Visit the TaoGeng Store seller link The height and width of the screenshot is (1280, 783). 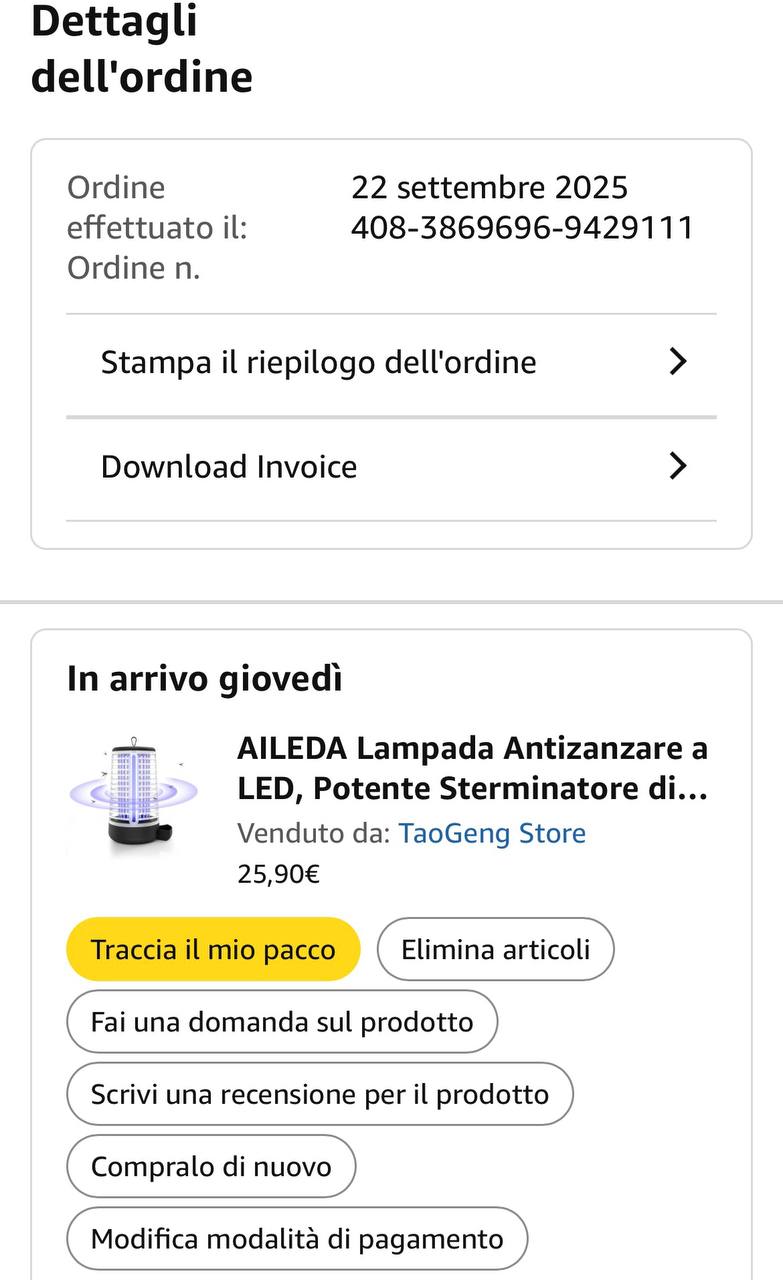492,833
